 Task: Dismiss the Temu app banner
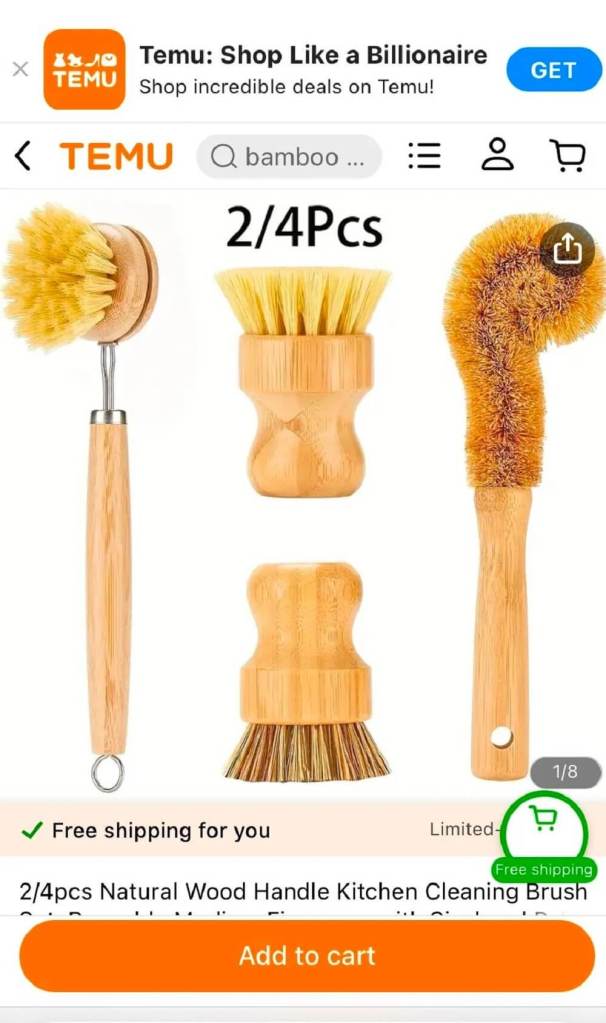click(20, 70)
